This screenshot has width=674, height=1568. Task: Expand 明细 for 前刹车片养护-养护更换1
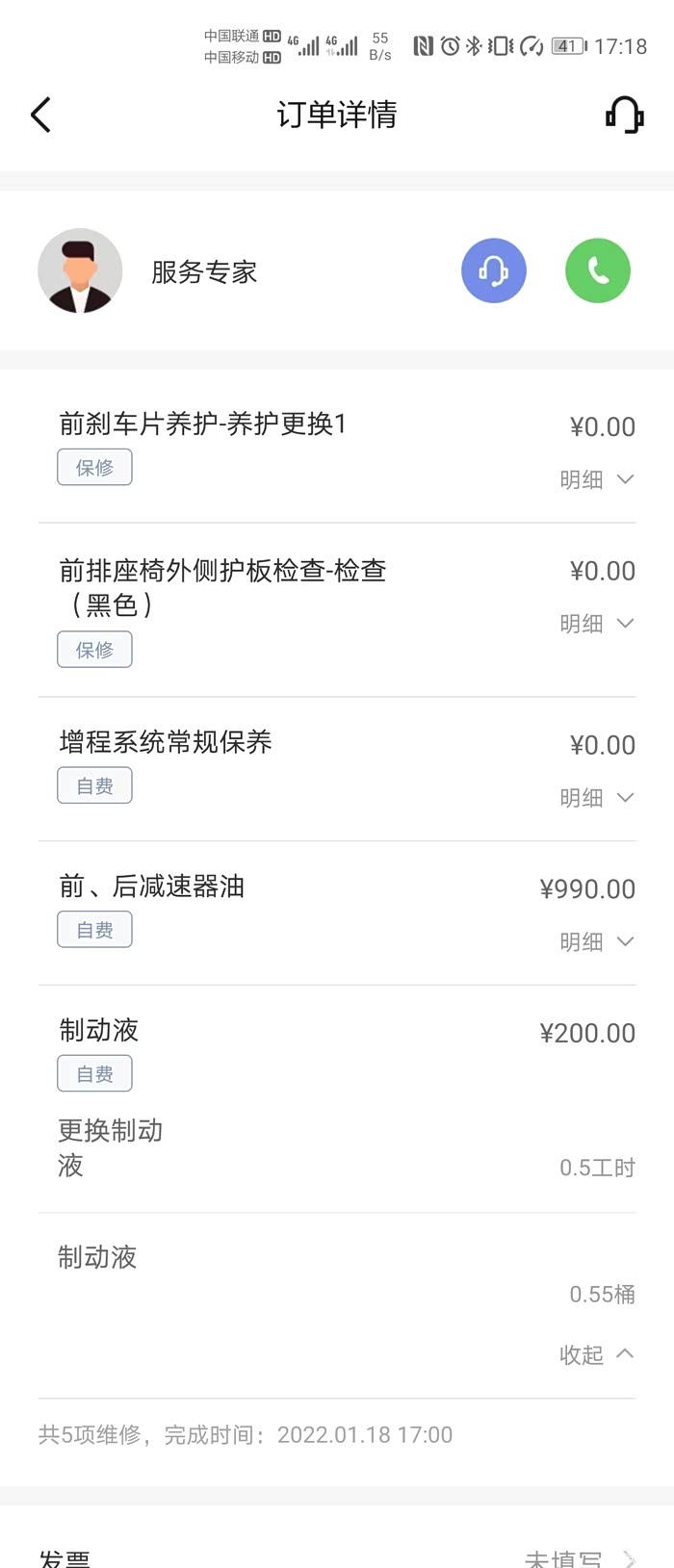597,479
